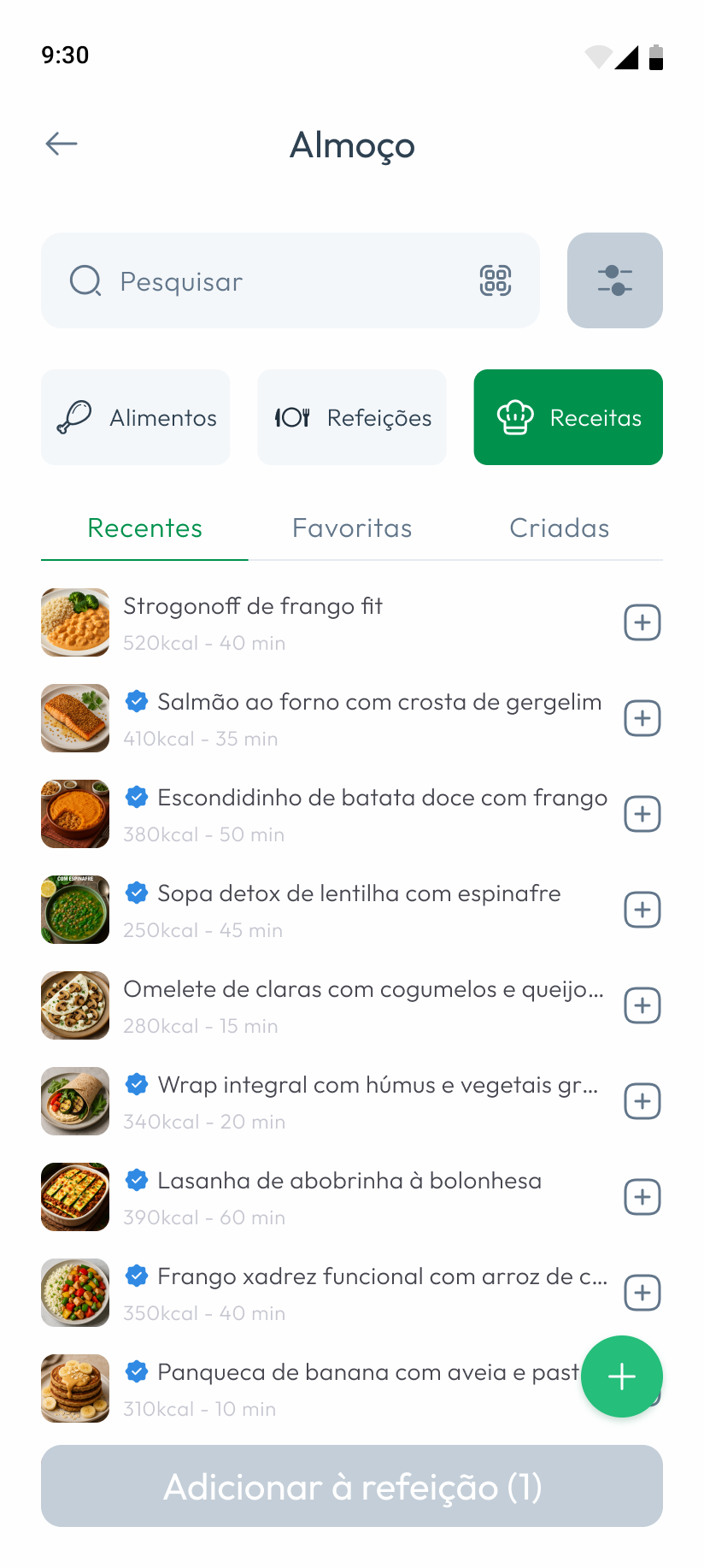Open the filter settings button
The width and height of the screenshot is (704, 1568).
point(615,280)
